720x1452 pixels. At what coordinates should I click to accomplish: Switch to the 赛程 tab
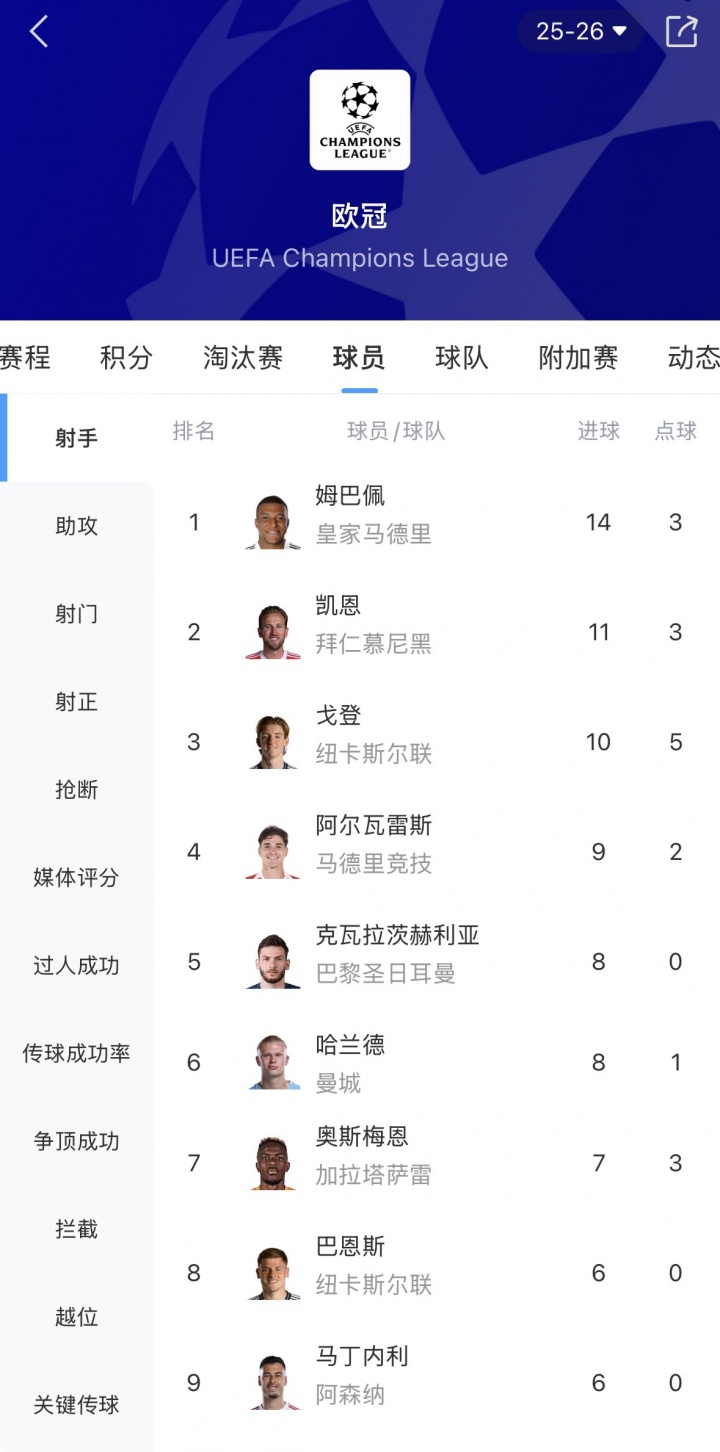click(x=24, y=357)
